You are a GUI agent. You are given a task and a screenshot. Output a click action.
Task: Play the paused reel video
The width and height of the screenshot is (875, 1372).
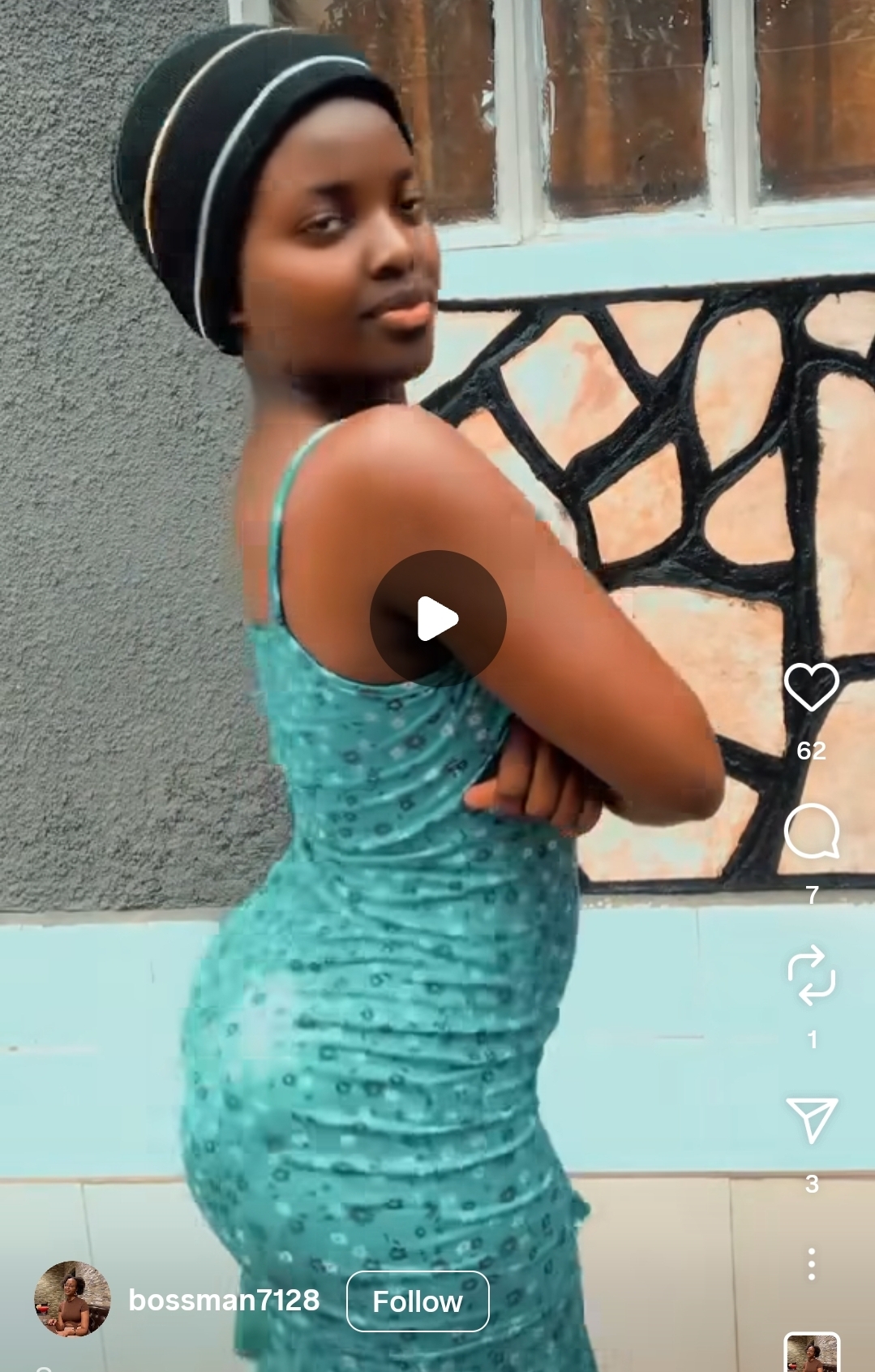[438, 619]
